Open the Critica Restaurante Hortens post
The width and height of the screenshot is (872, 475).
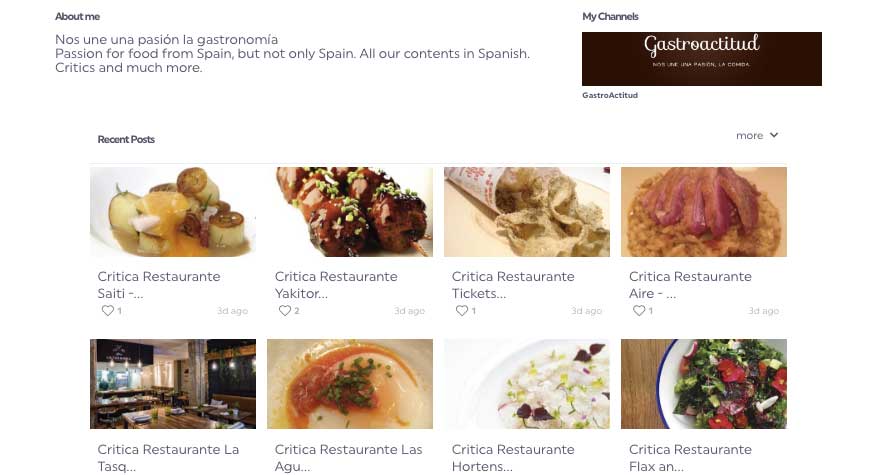[526, 384]
